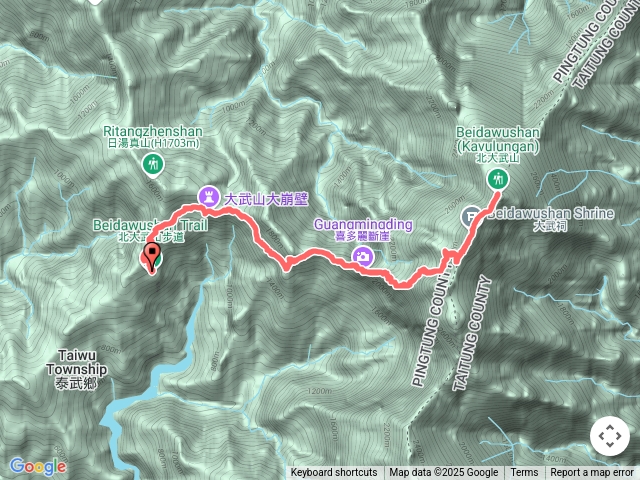Open Keyboard shortcuts link
This screenshot has height=480, width=640.
click(334, 473)
